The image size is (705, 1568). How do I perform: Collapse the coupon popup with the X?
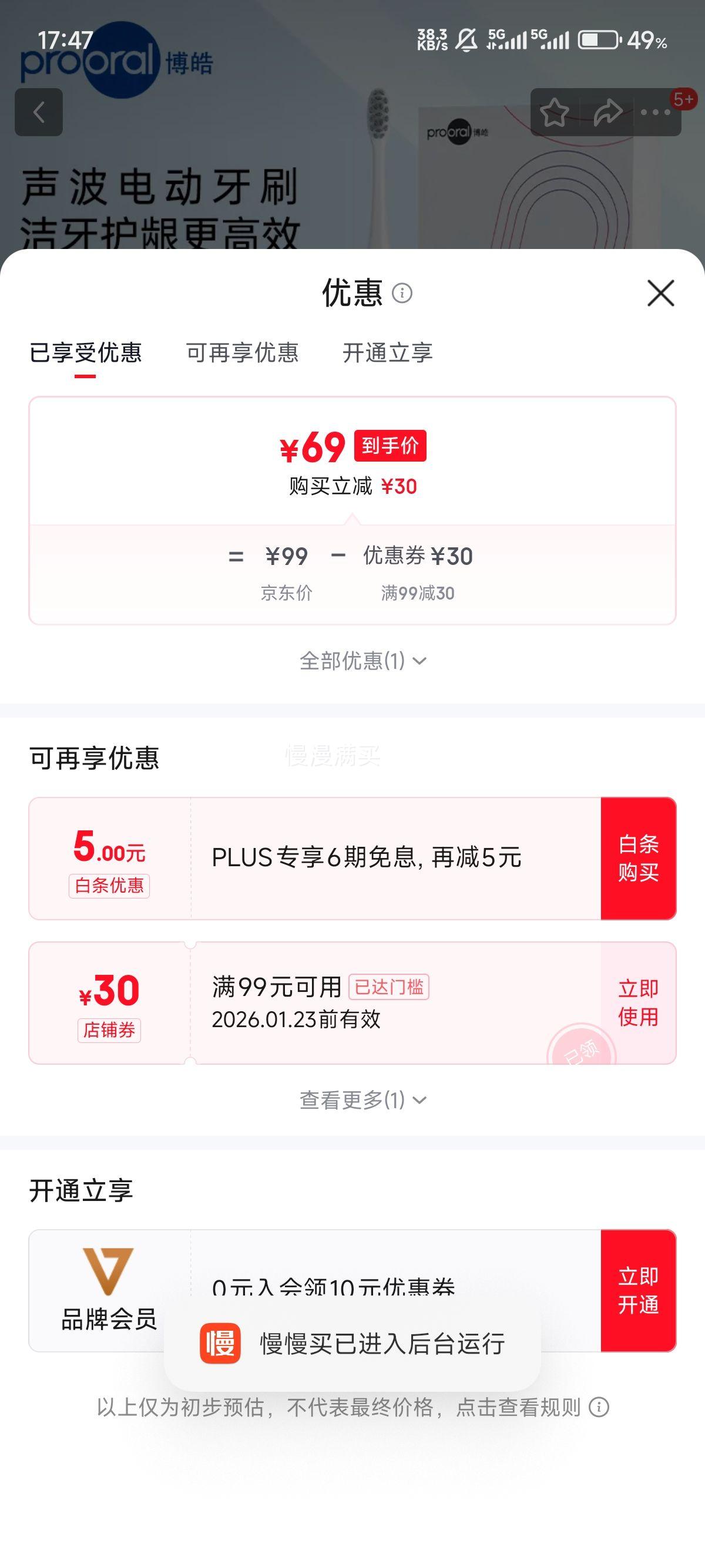click(661, 294)
